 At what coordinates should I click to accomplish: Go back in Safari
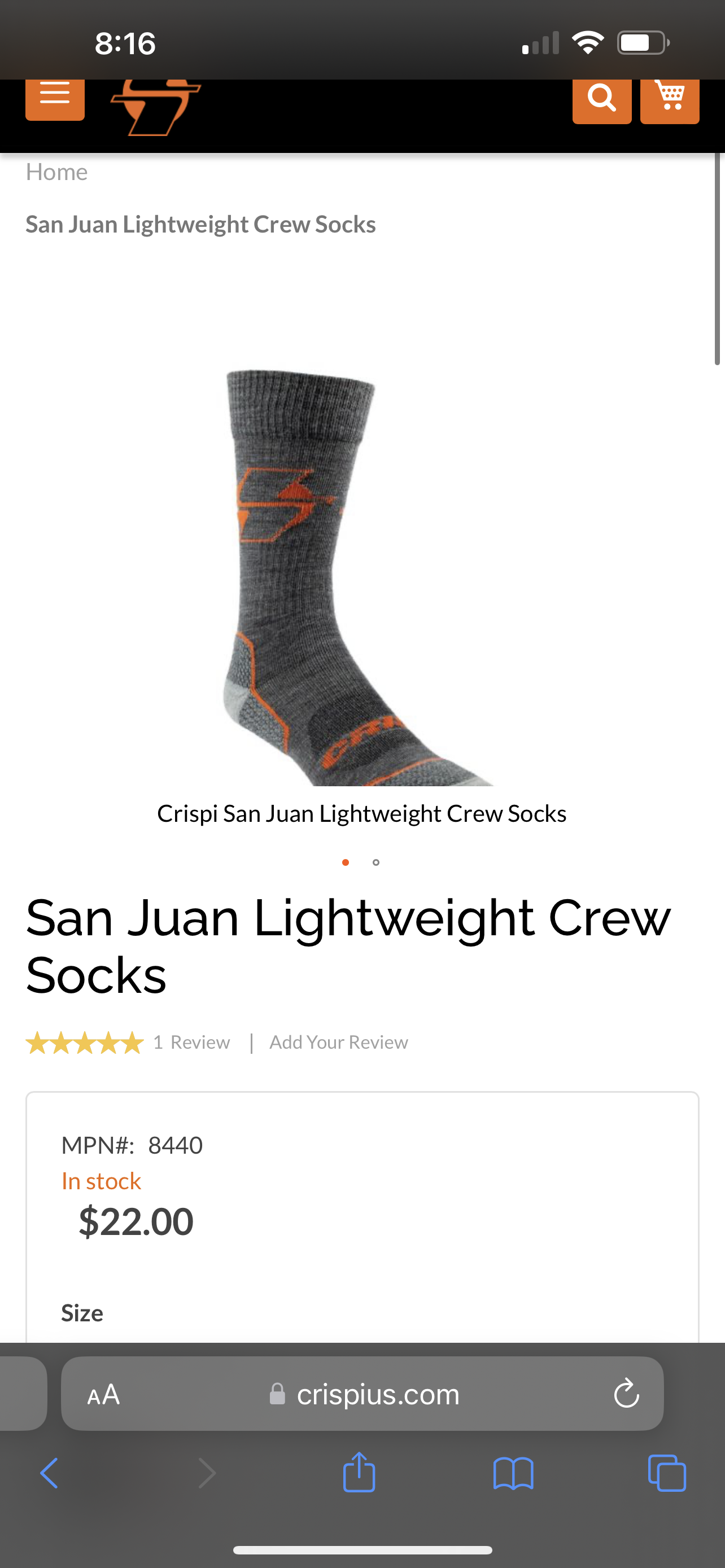click(x=49, y=1474)
